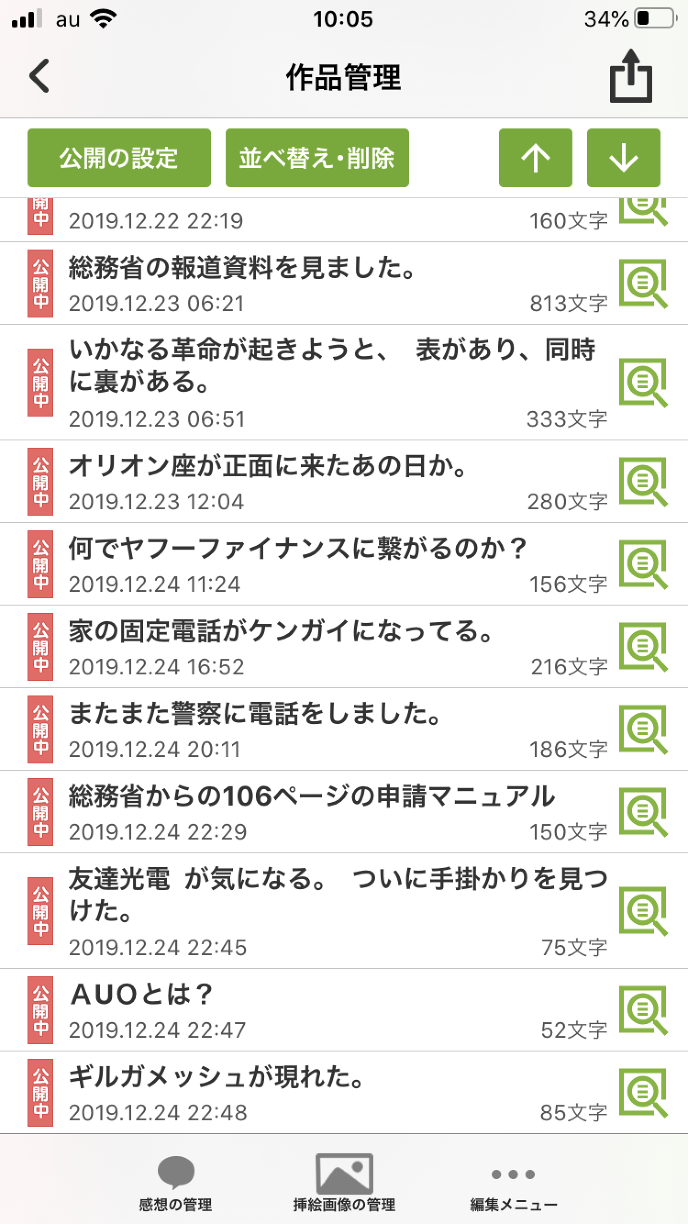Viewport: 688px width, 1224px height.
Task: Tap the share icon in the header
Action: click(x=631, y=77)
